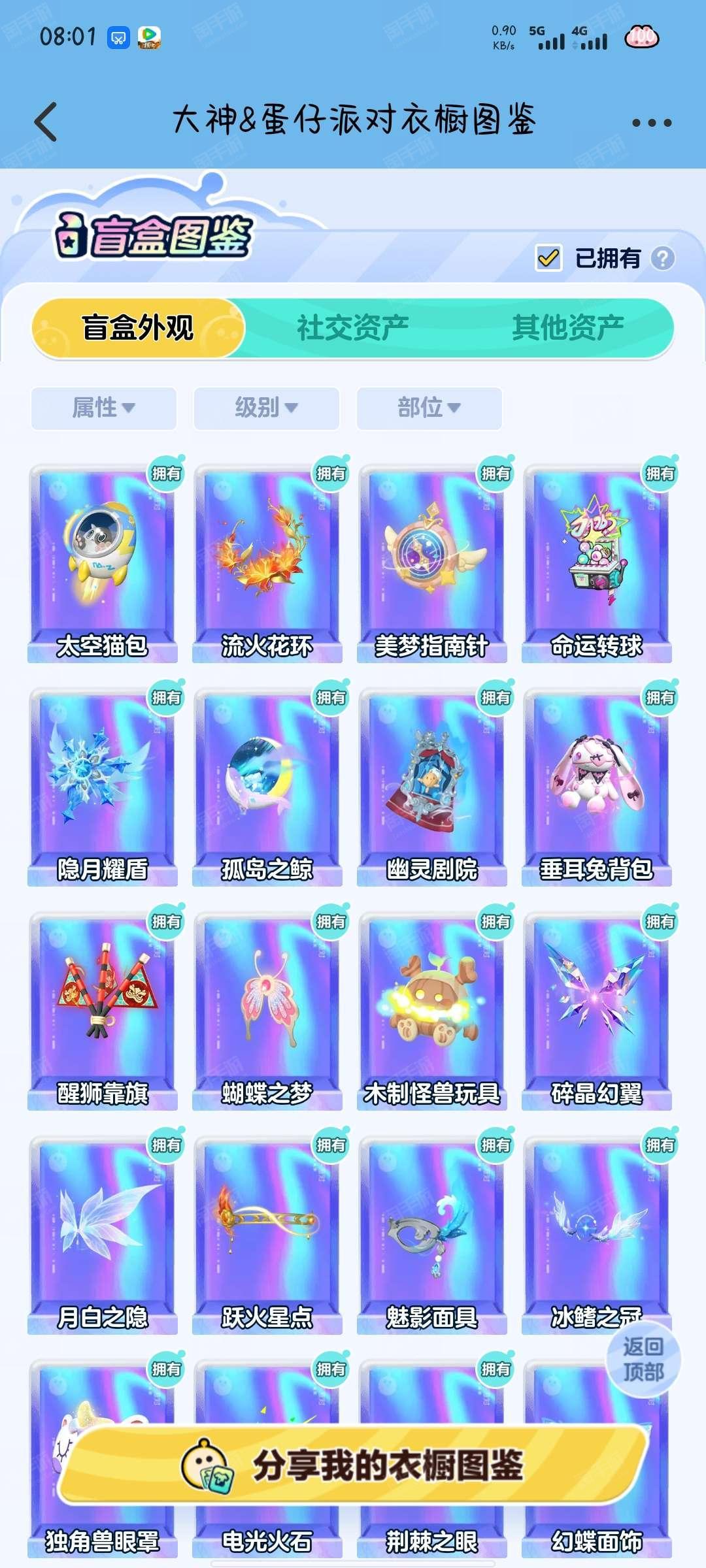Select the 木制怪兽玩具 item

point(432,1011)
